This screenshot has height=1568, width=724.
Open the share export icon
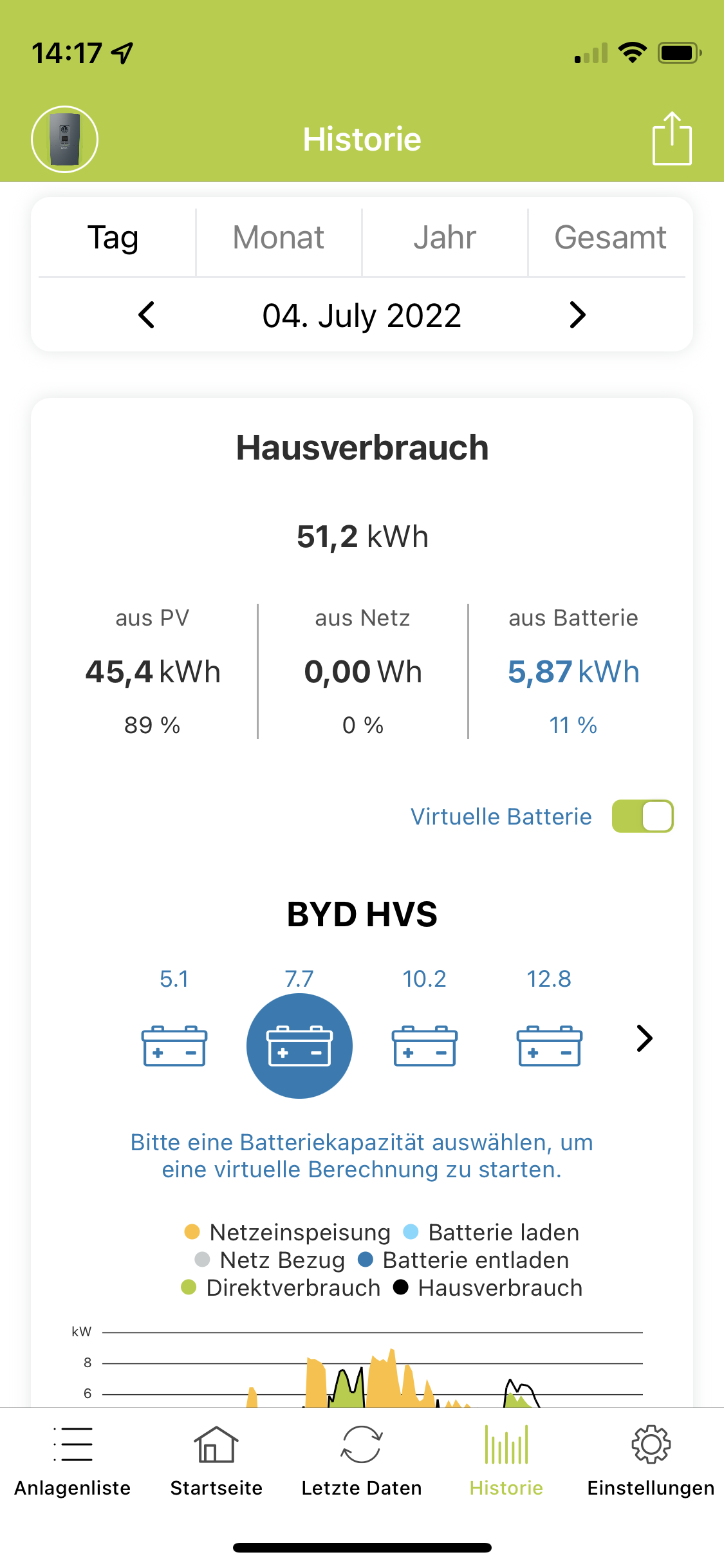click(x=671, y=138)
